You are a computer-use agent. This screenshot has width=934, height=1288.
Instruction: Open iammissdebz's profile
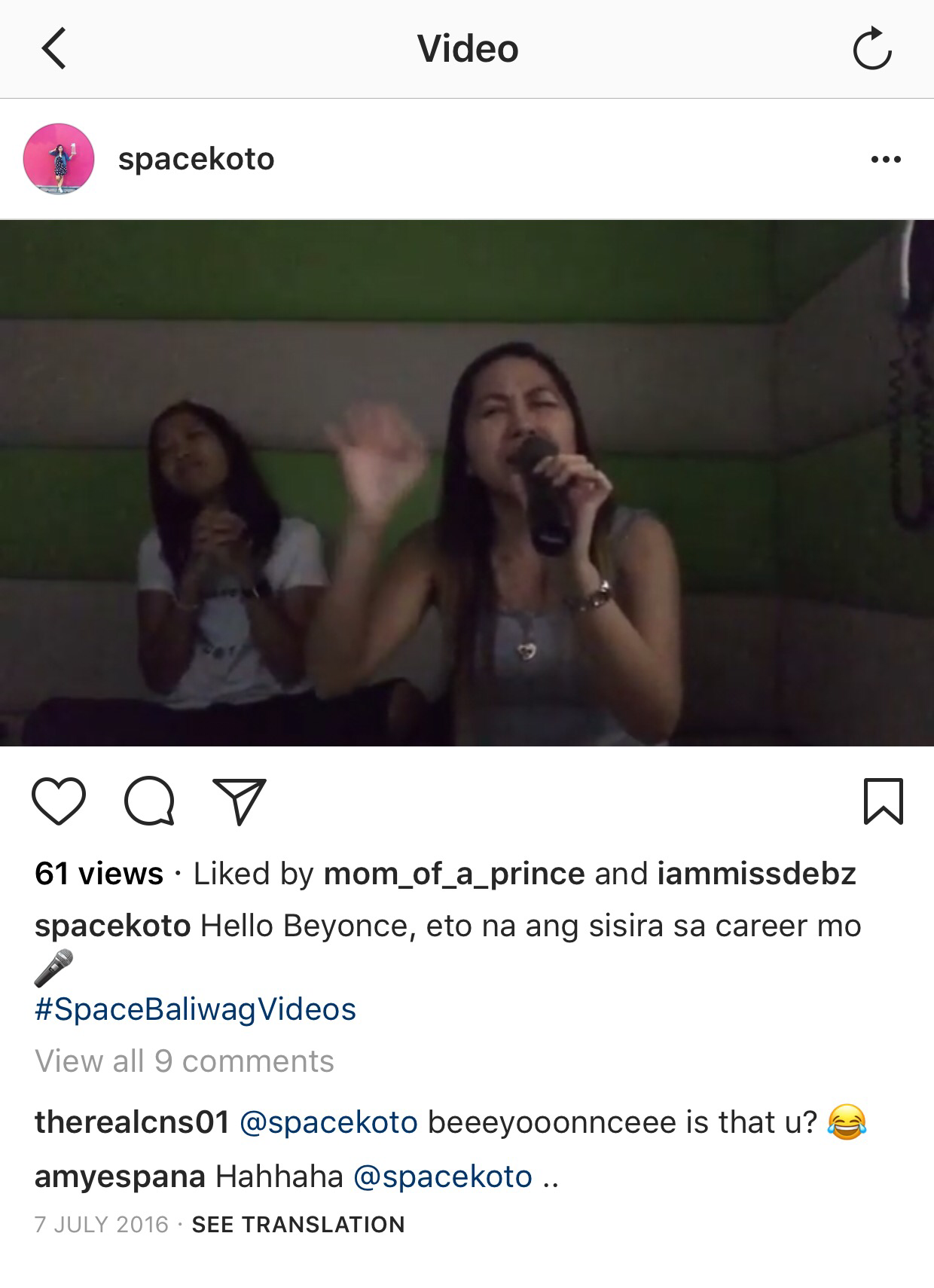tap(756, 874)
